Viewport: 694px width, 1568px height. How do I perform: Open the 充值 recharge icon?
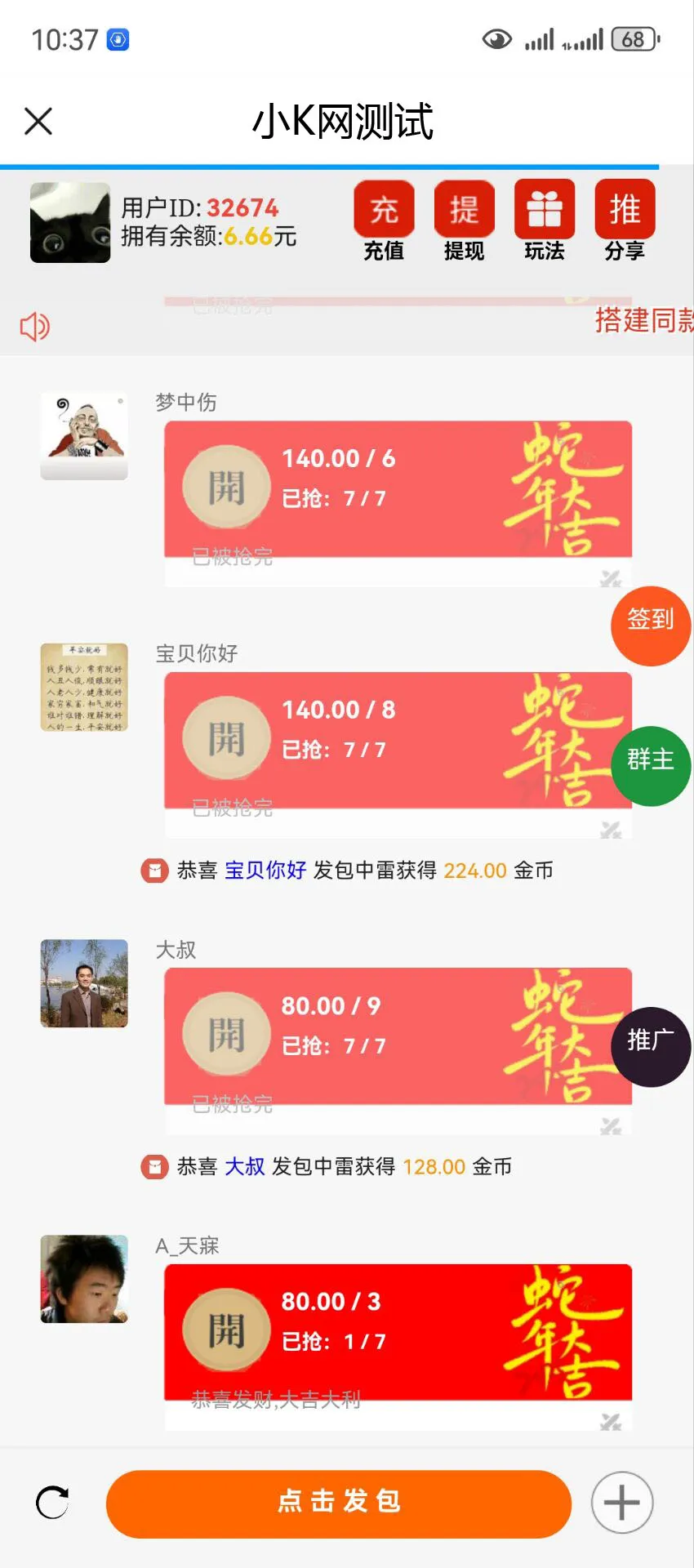(x=384, y=210)
